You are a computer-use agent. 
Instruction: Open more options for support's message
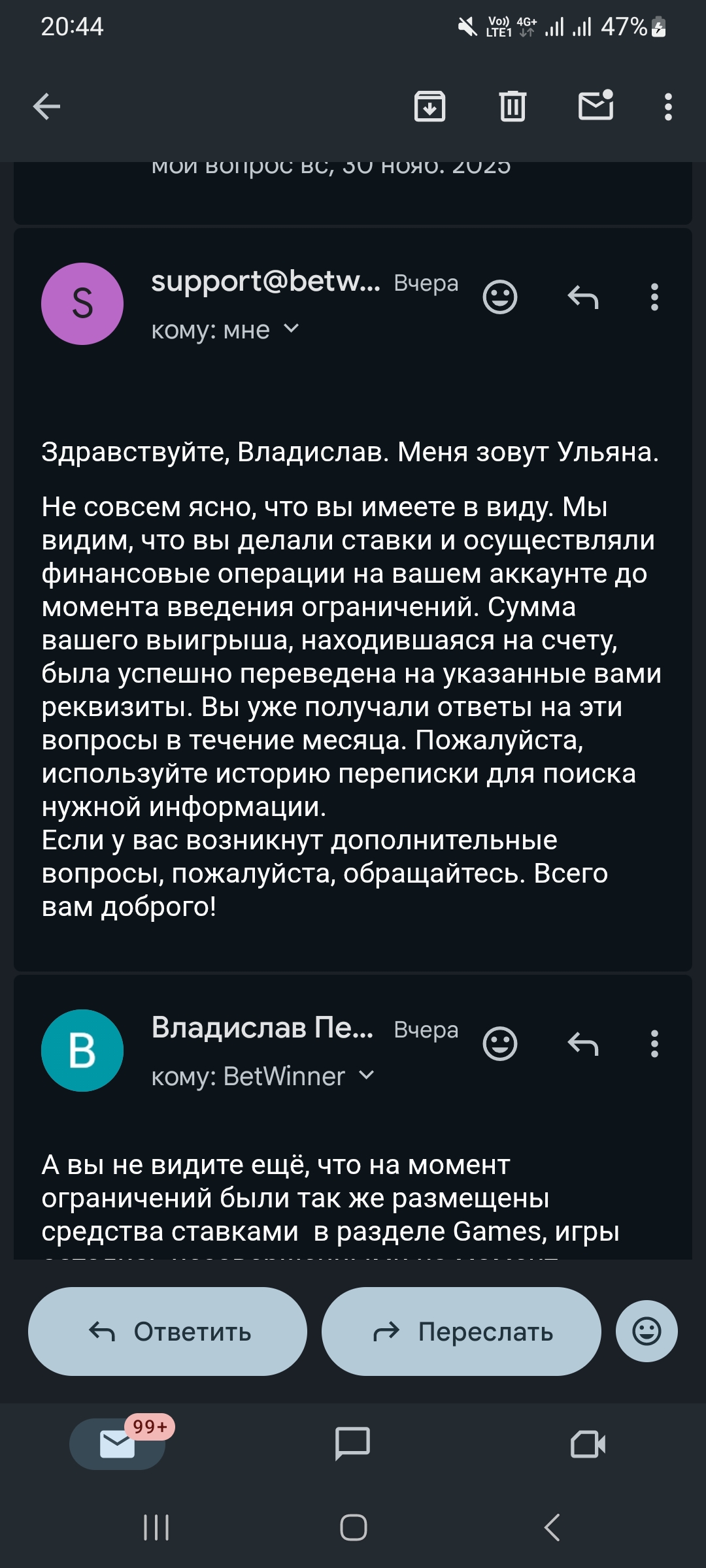click(654, 297)
